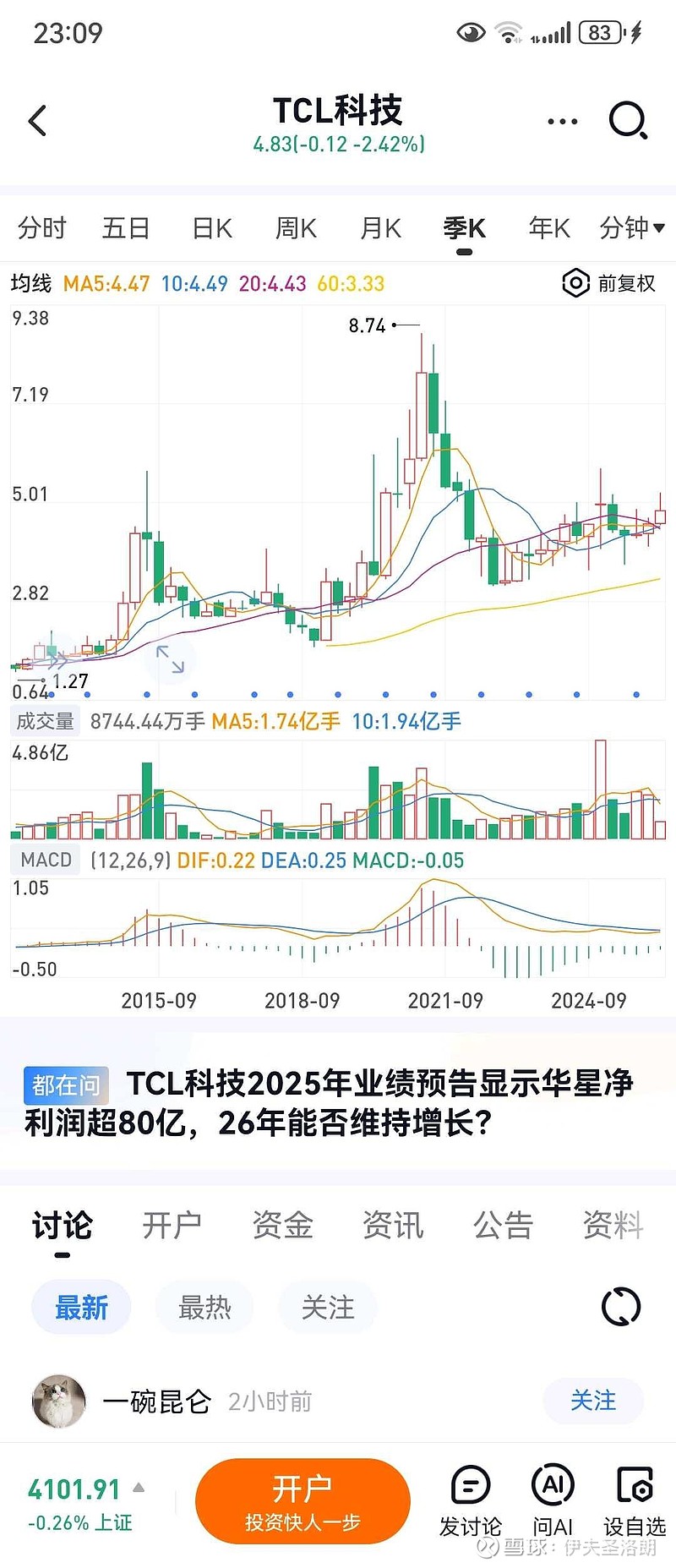The width and height of the screenshot is (676, 1568).
Task: Switch to the 最热 filter
Action: pyautogui.click(x=204, y=1306)
